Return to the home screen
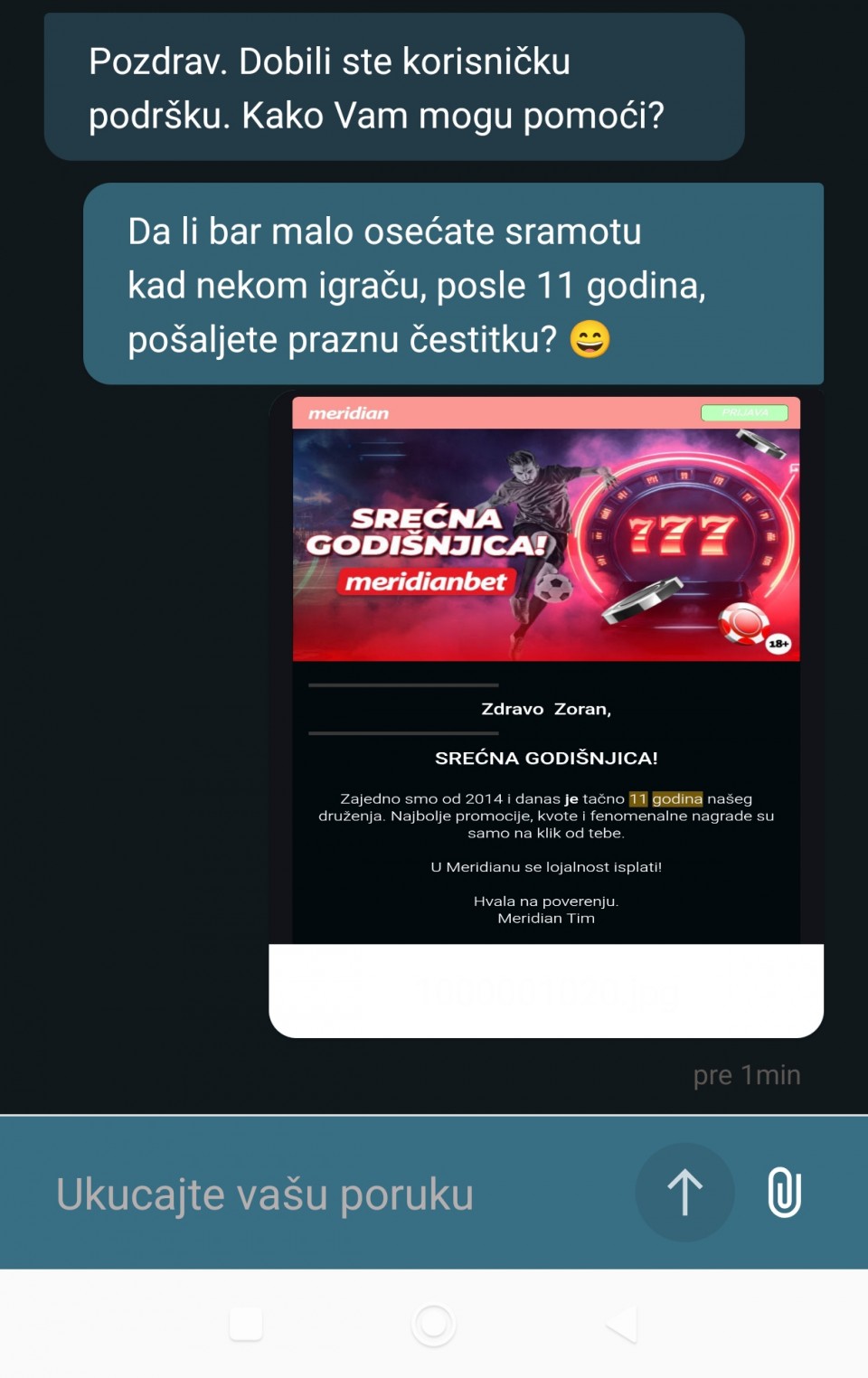This screenshot has width=868, height=1378. (433, 1325)
